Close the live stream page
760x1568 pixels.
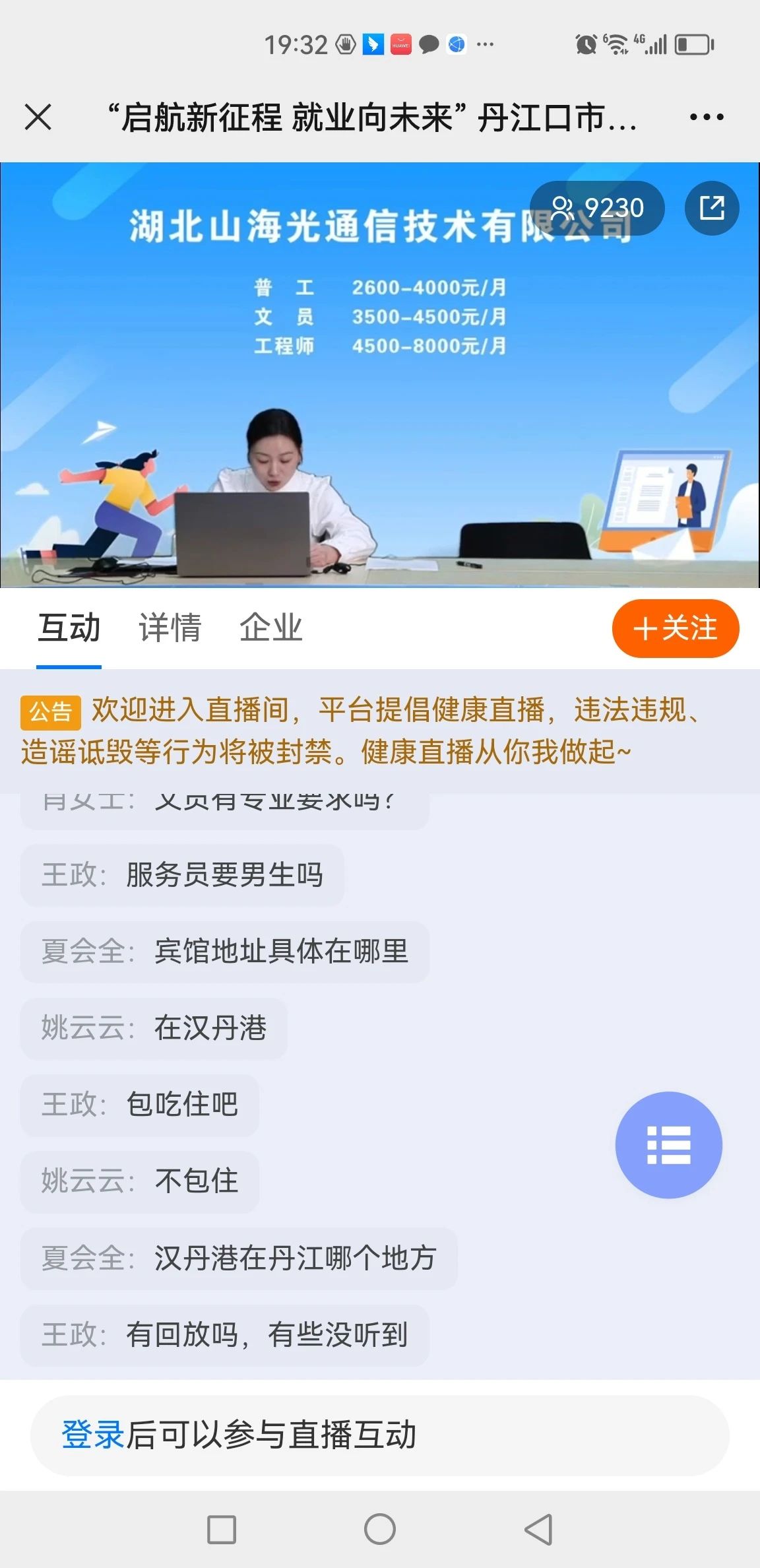(38, 117)
